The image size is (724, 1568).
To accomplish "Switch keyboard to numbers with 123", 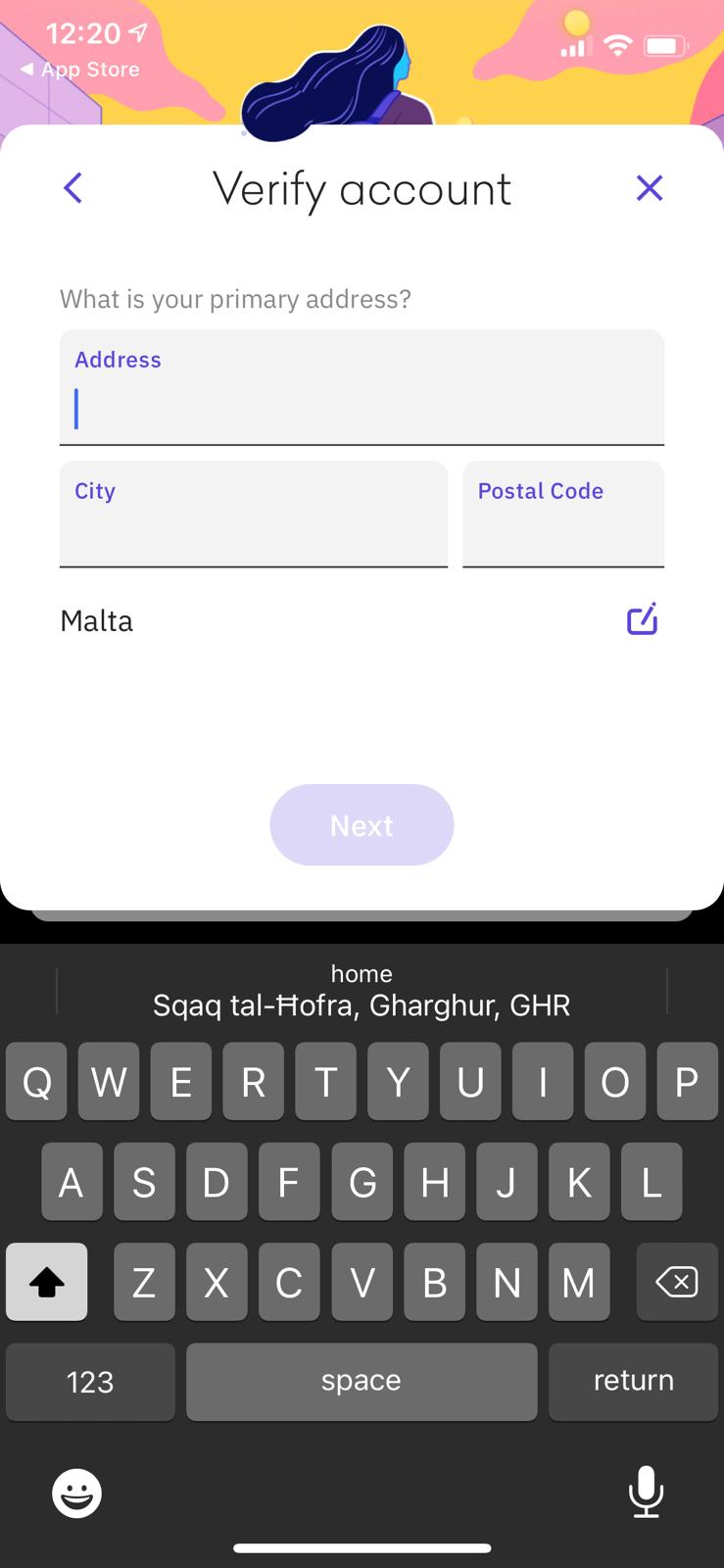I will [90, 1382].
